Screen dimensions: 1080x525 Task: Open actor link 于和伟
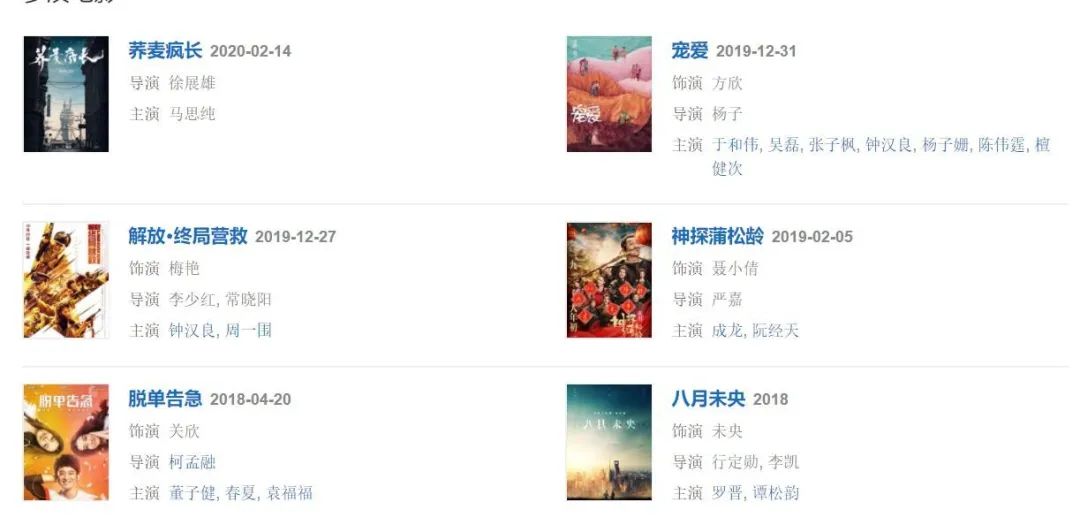734,144
